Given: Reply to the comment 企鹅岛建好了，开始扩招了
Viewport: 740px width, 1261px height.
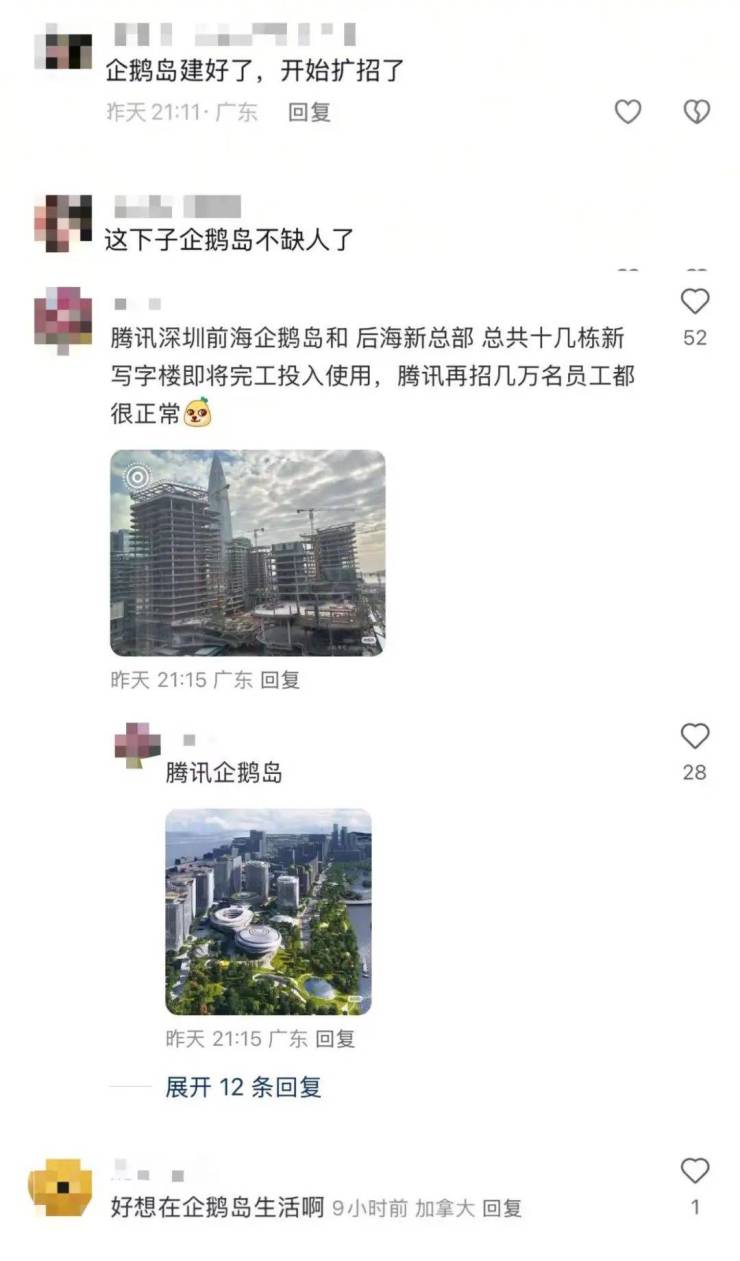Looking at the screenshot, I should [309, 112].
